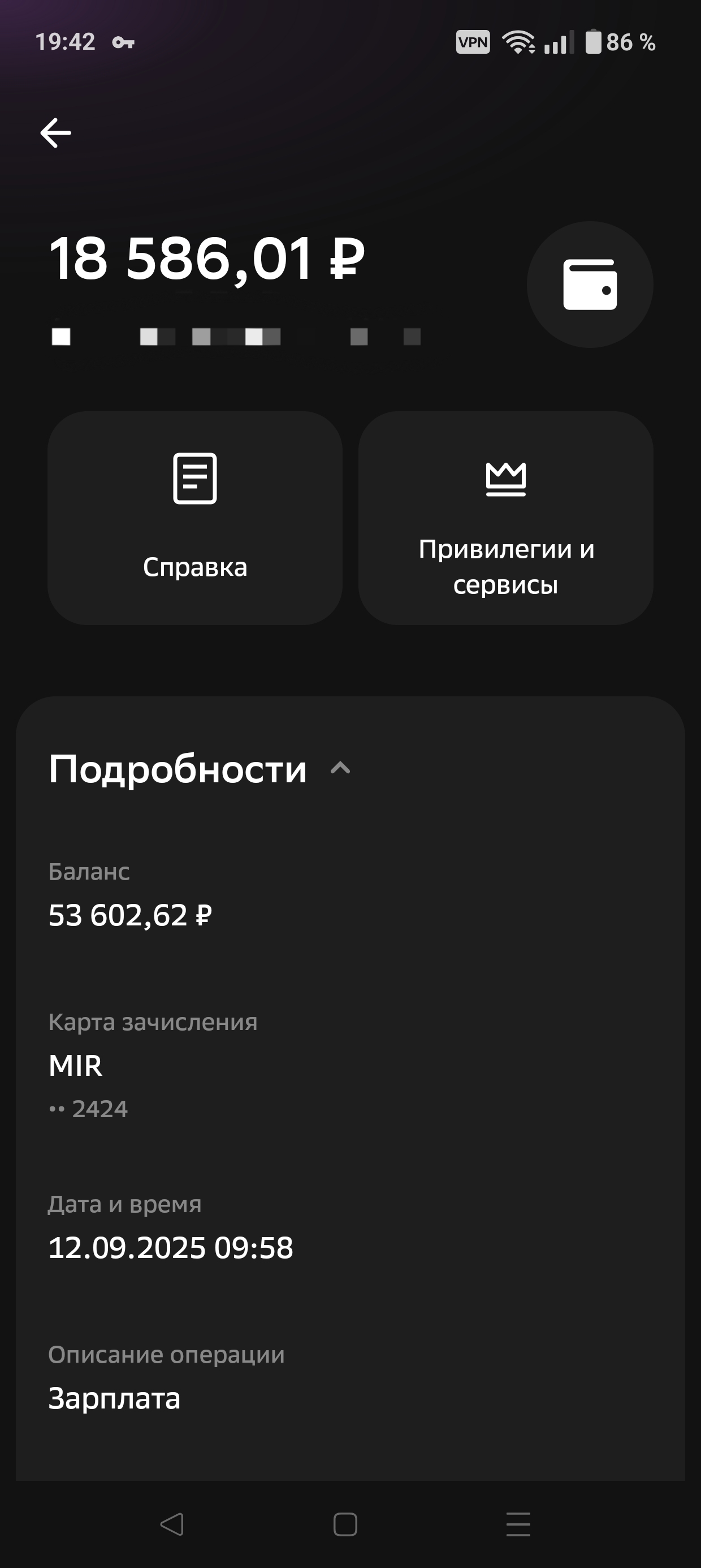The height and width of the screenshot is (1568, 701).
Task: Open the Справка statement button
Action: (194, 518)
